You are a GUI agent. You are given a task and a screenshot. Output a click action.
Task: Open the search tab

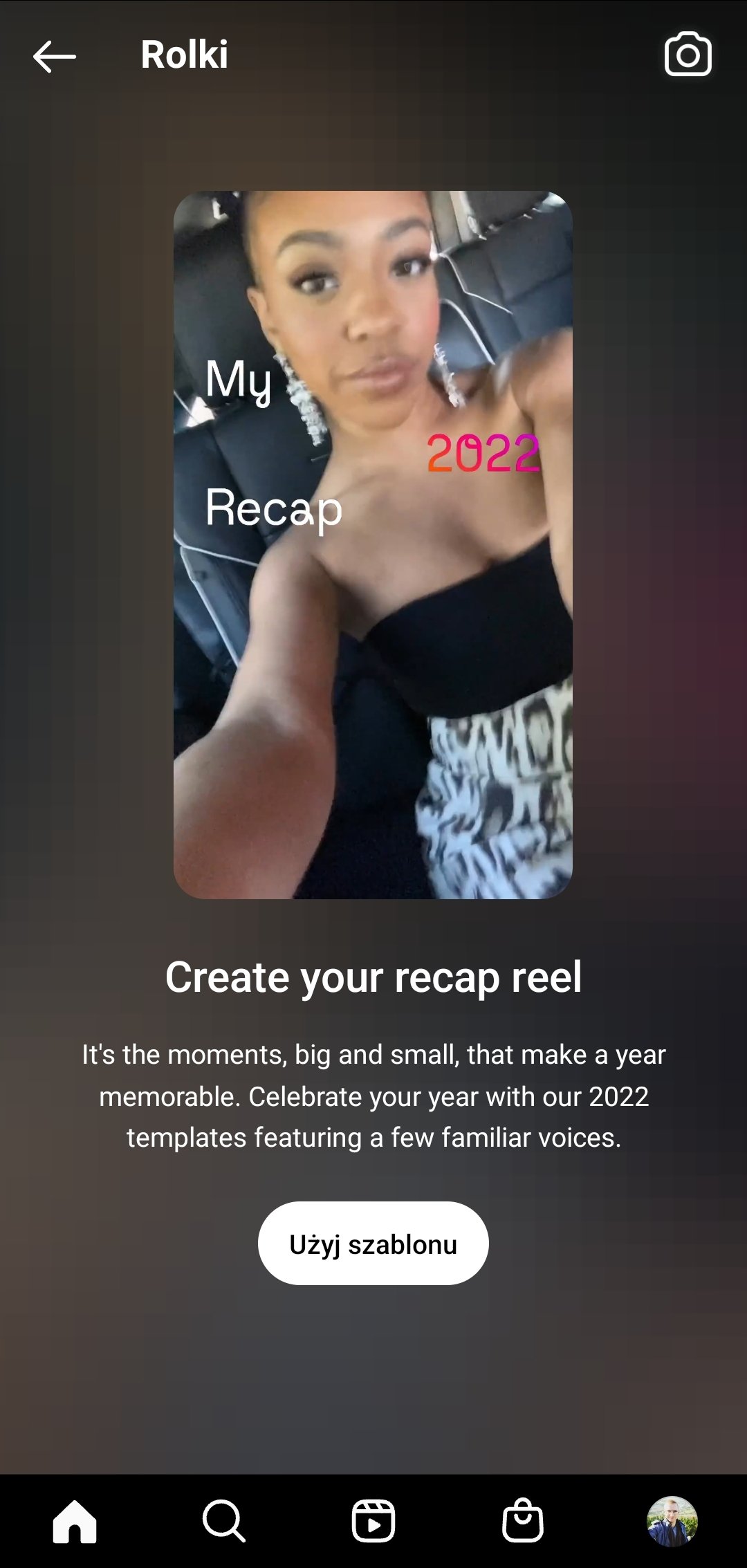coord(224,1521)
